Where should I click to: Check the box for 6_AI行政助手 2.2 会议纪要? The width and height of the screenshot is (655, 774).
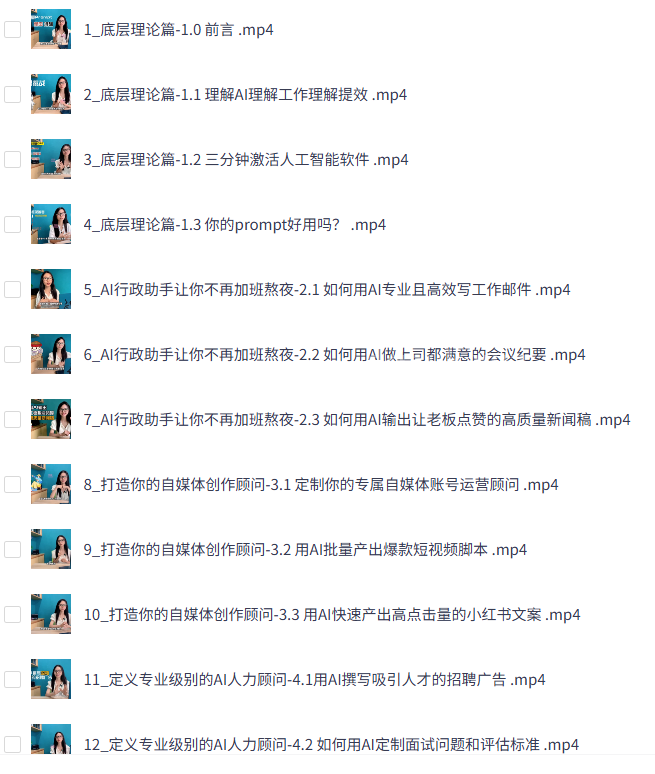click(x=12, y=354)
